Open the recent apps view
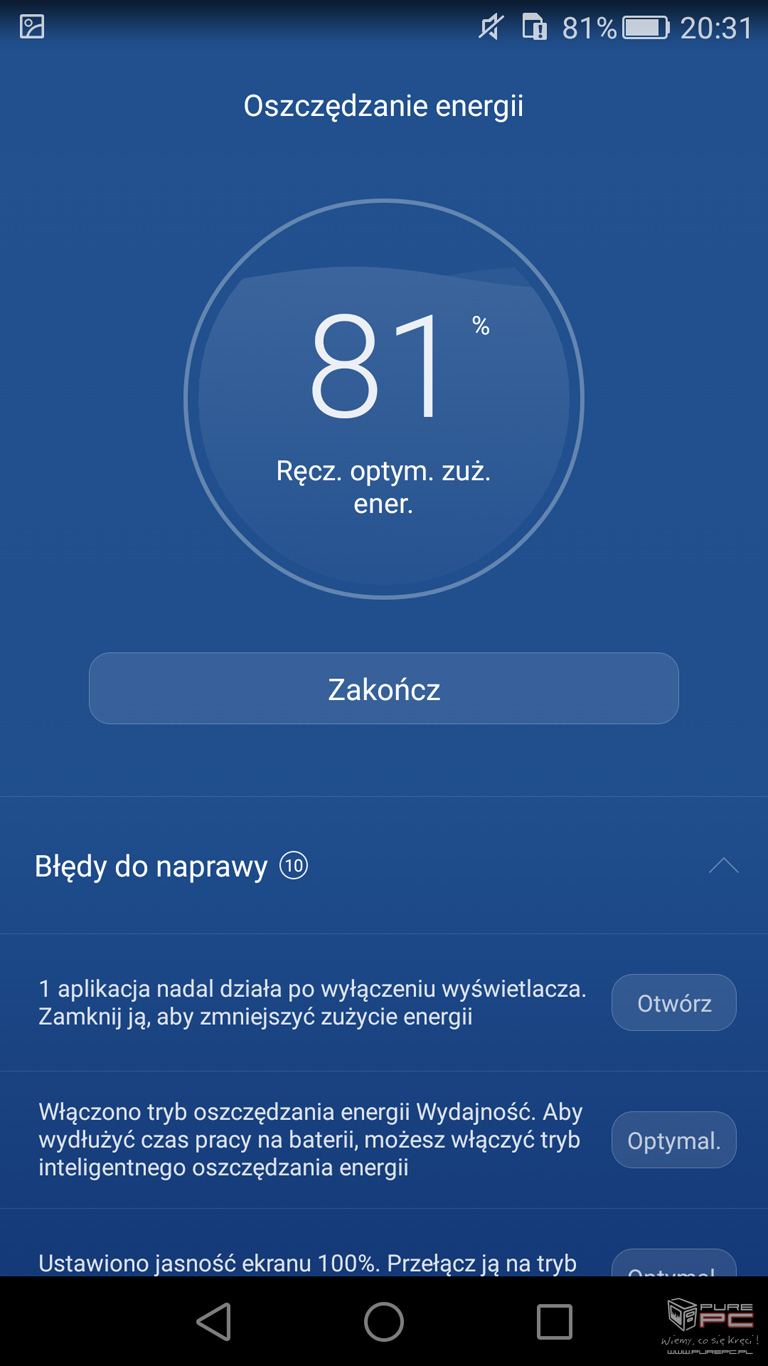 click(554, 1321)
